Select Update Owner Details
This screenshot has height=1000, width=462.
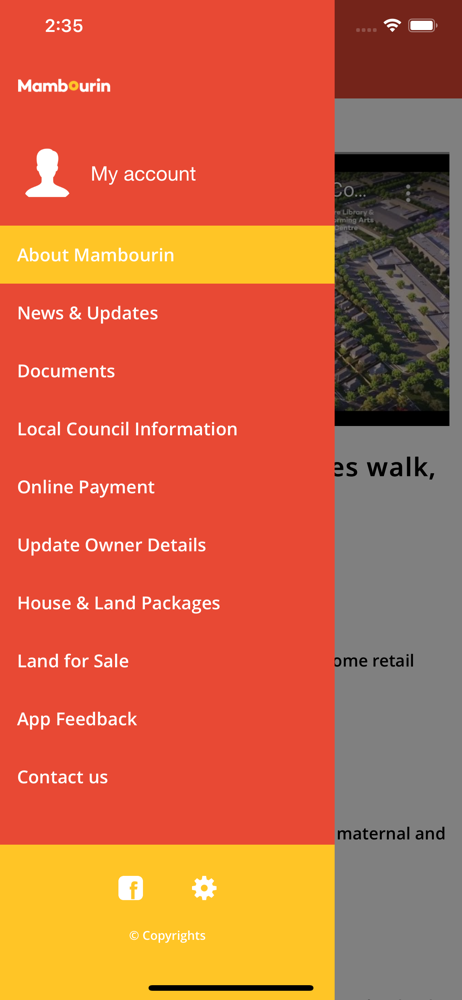167,545
